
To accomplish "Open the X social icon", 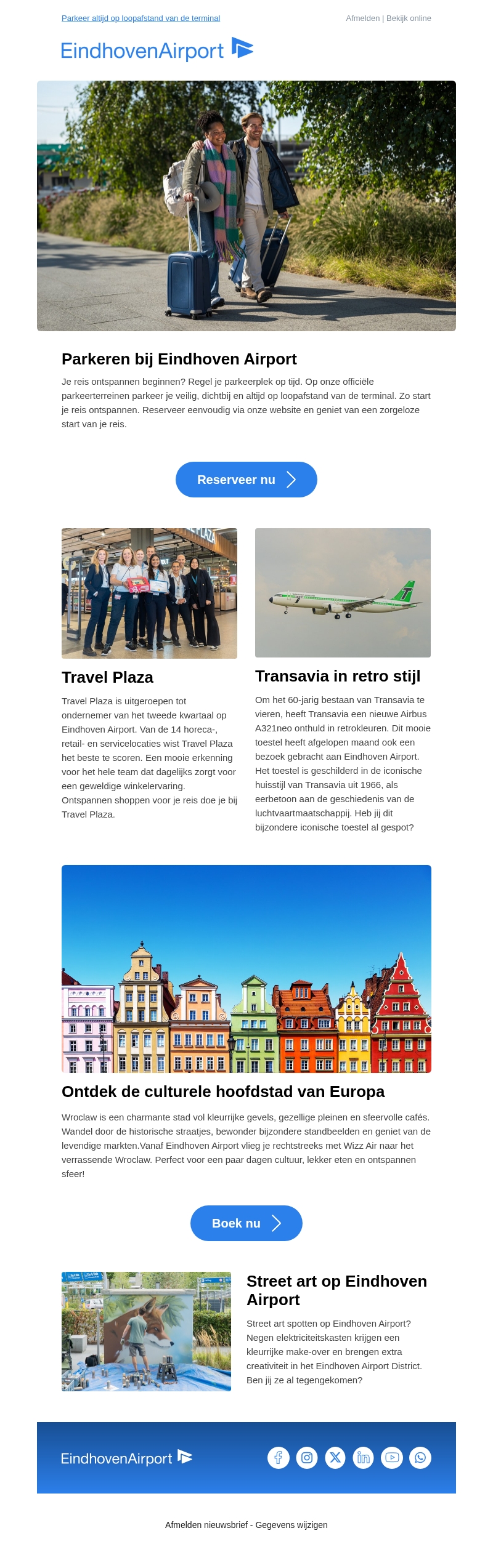I will pos(335,1457).
